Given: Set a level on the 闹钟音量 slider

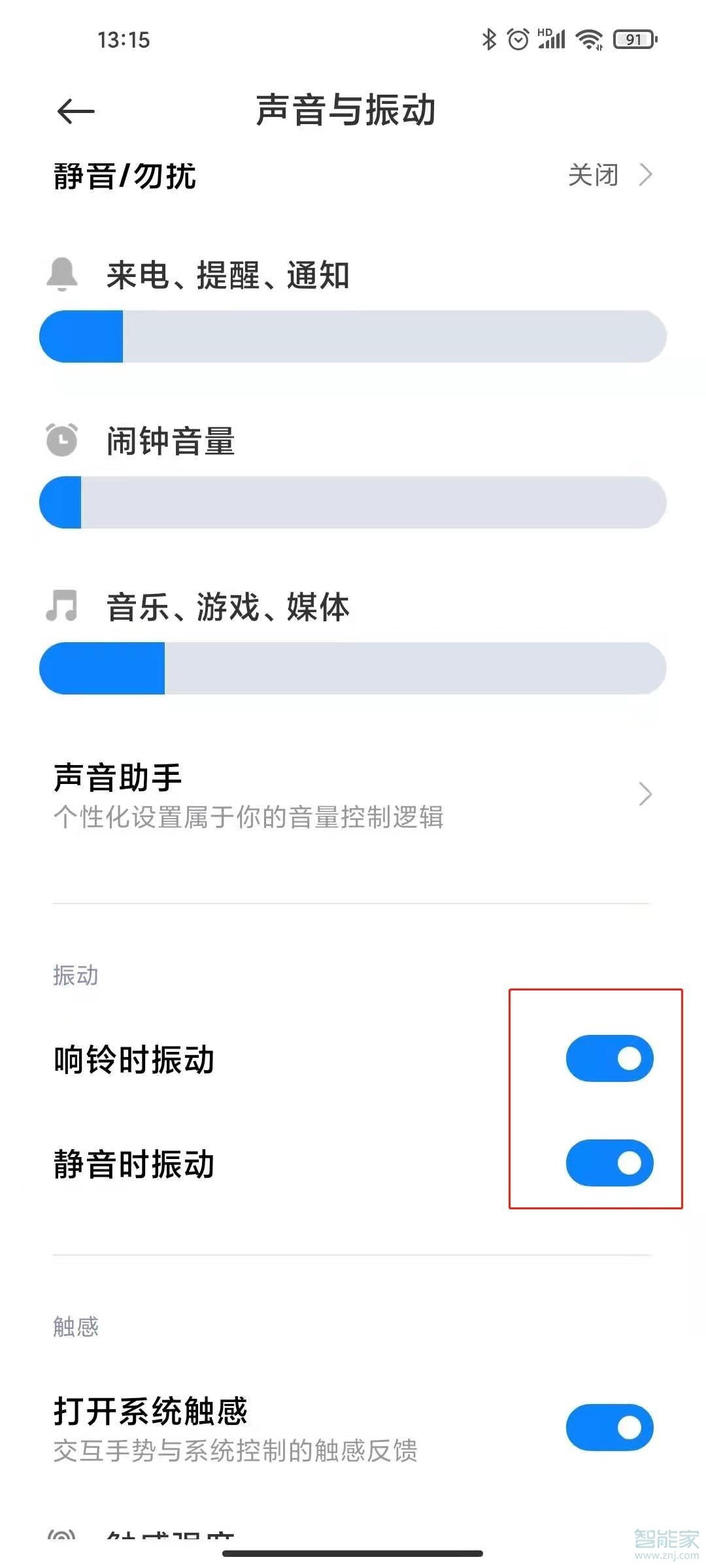Looking at the screenshot, I should pyautogui.click(x=353, y=502).
